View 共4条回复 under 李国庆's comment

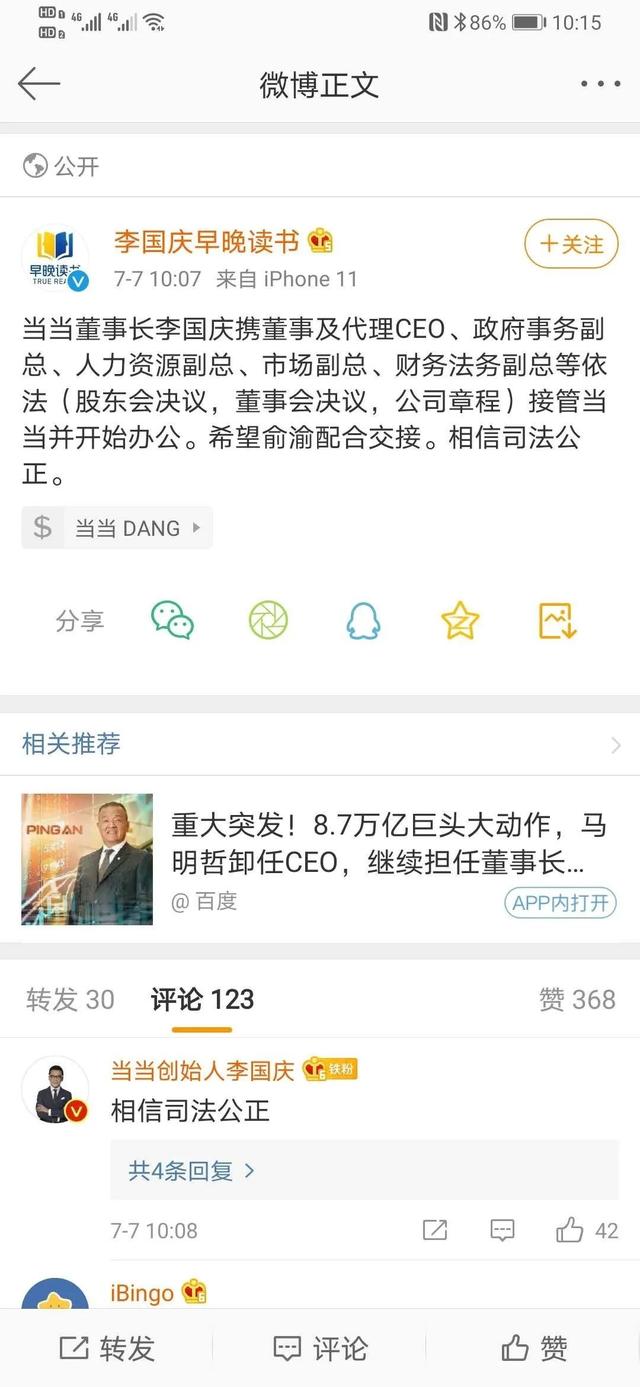tap(192, 1170)
